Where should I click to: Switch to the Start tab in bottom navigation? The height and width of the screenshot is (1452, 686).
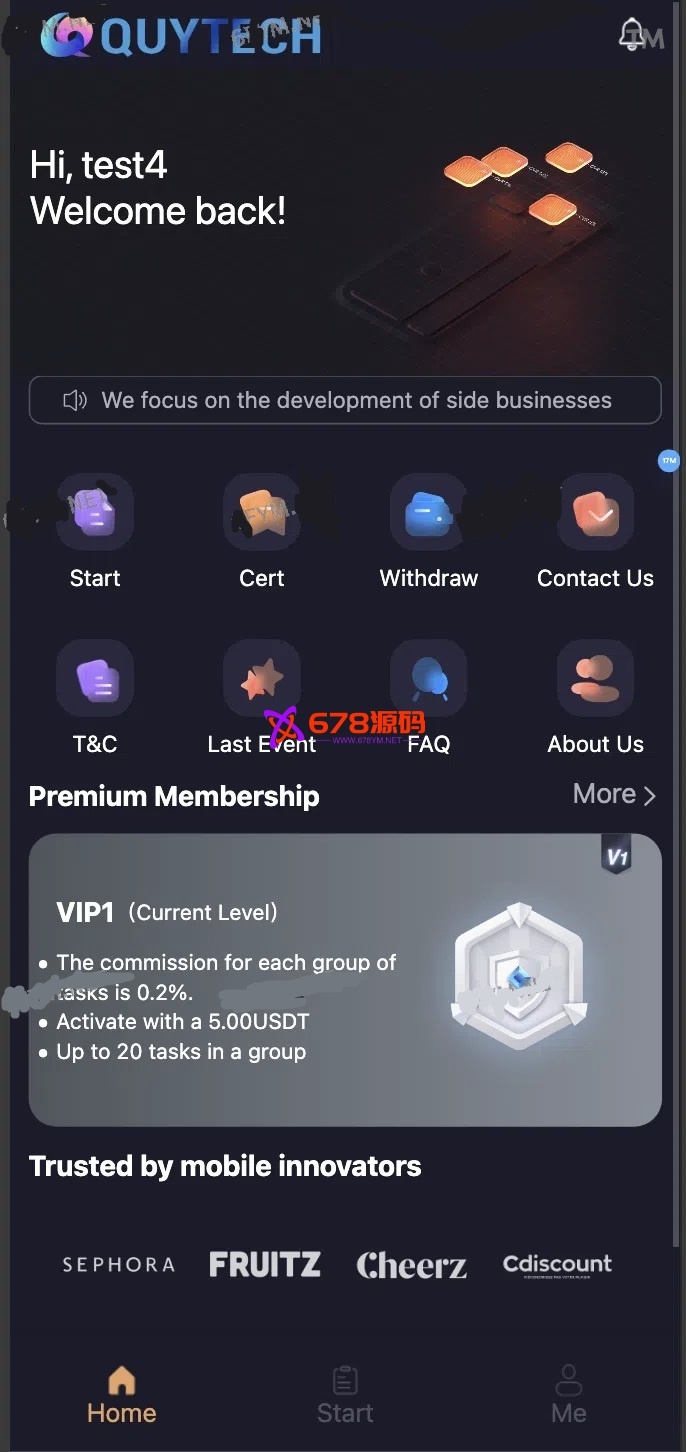(x=345, y=1395)
